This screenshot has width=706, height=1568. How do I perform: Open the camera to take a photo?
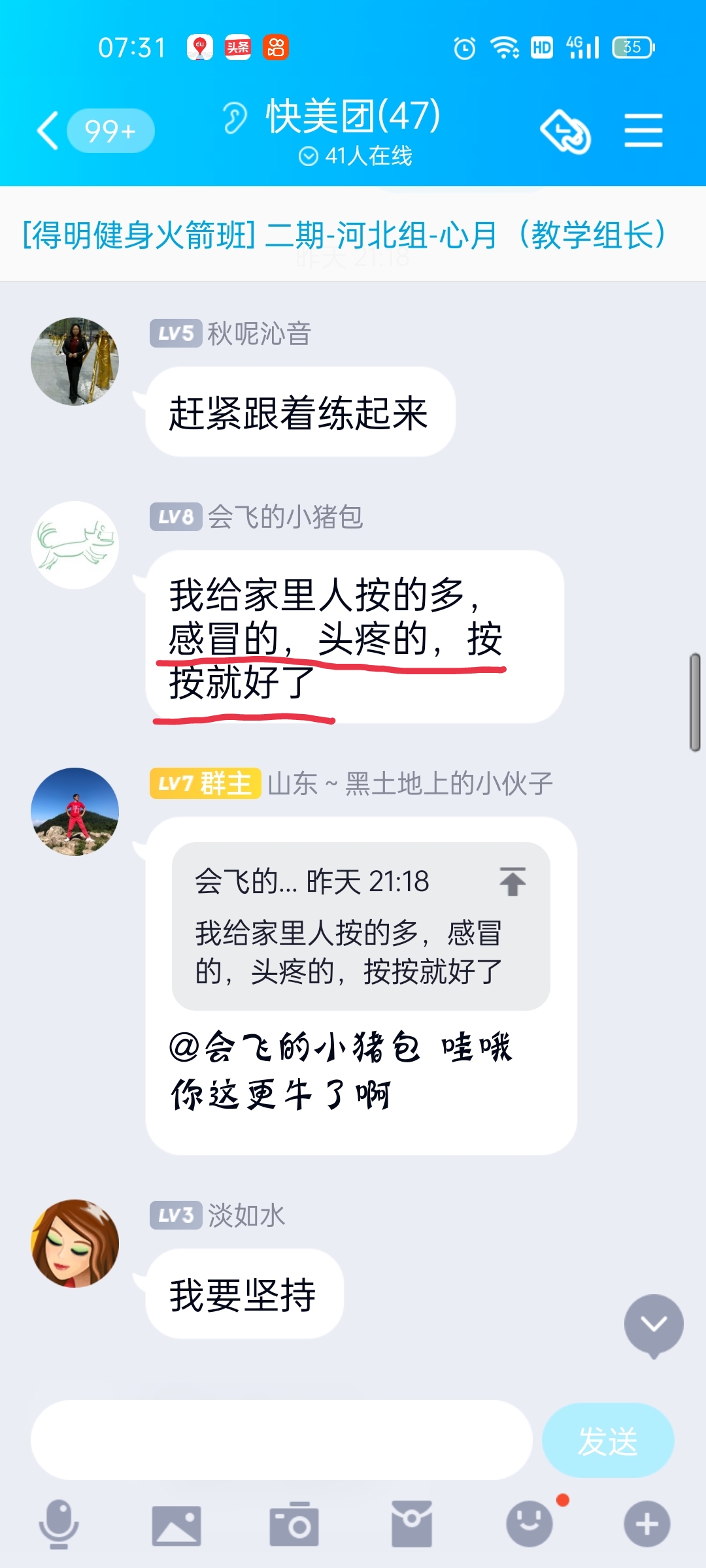294,1524
